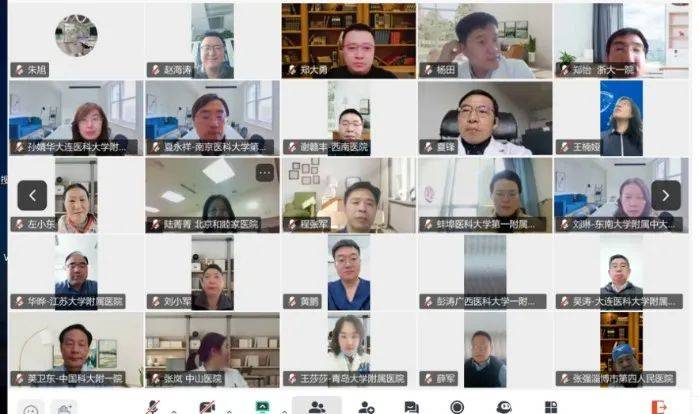Select 郑大勇's video tile

(x=348, y=40)
